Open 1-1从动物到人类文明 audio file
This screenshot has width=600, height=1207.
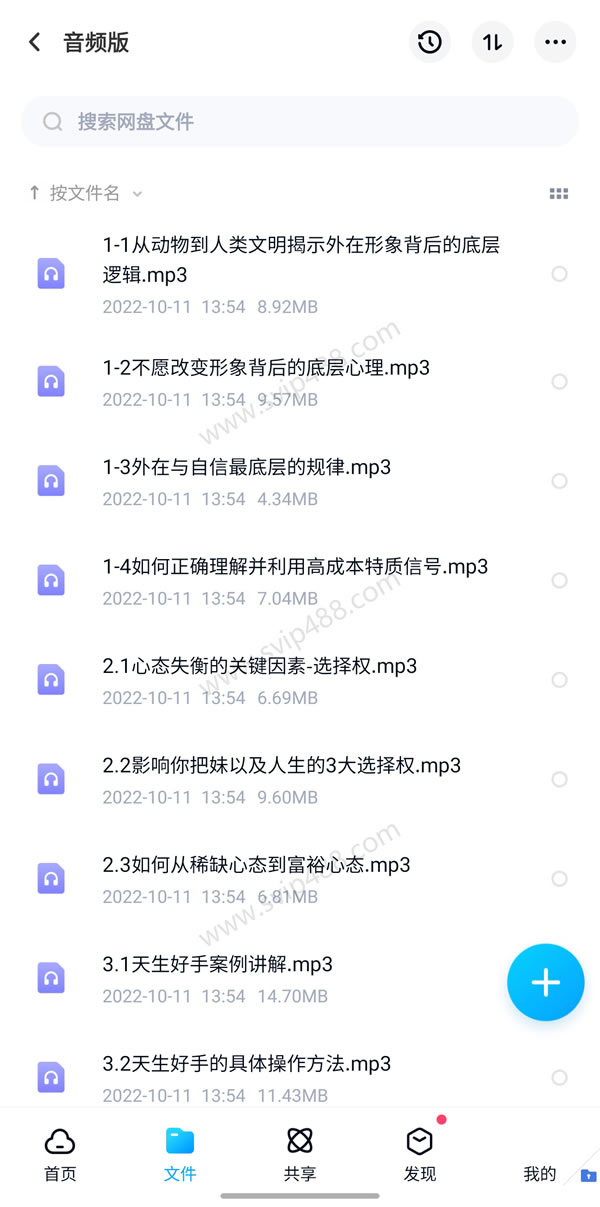click(300, 274)
